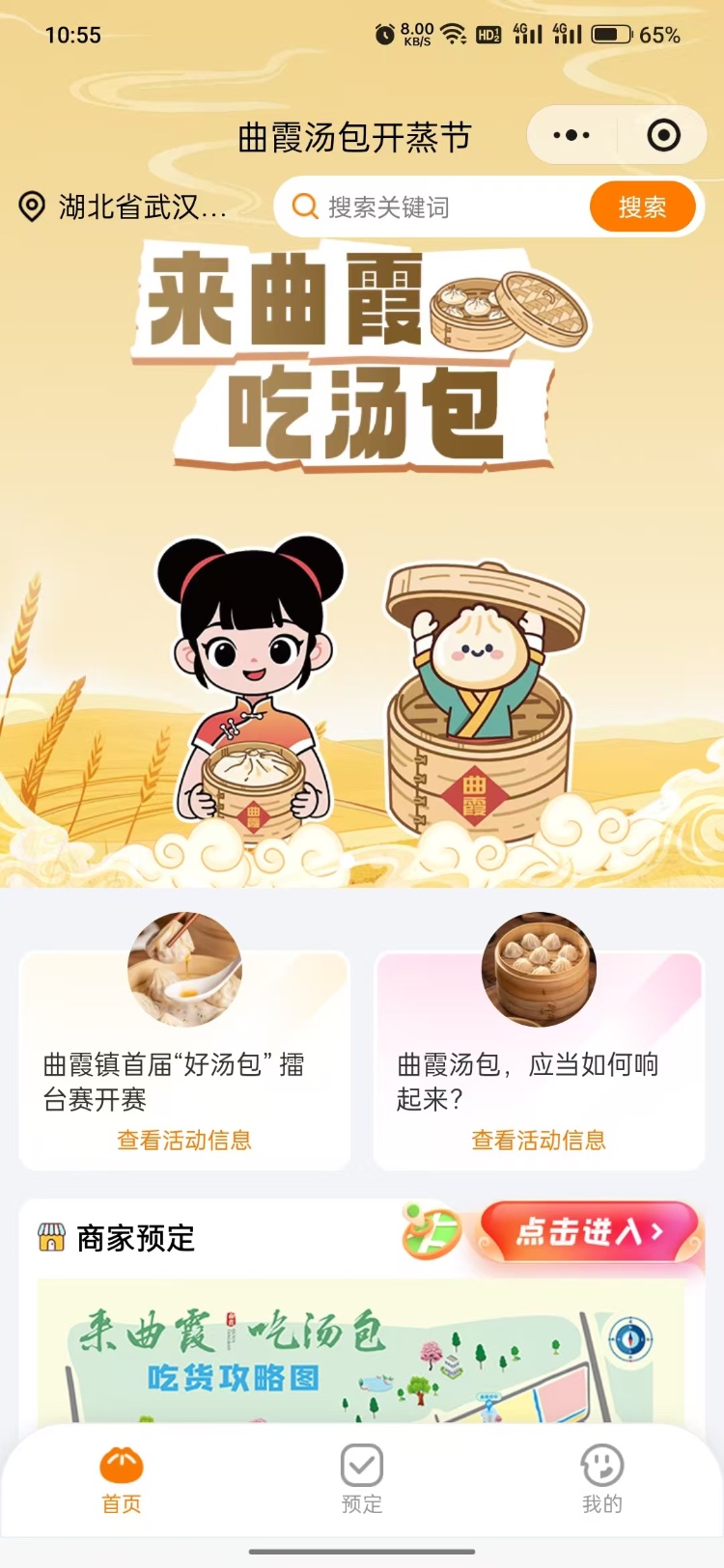View activity info for 擂台赛开赛
Viewport: 724px width, 1568px height.
click(x=184, y=1141)
